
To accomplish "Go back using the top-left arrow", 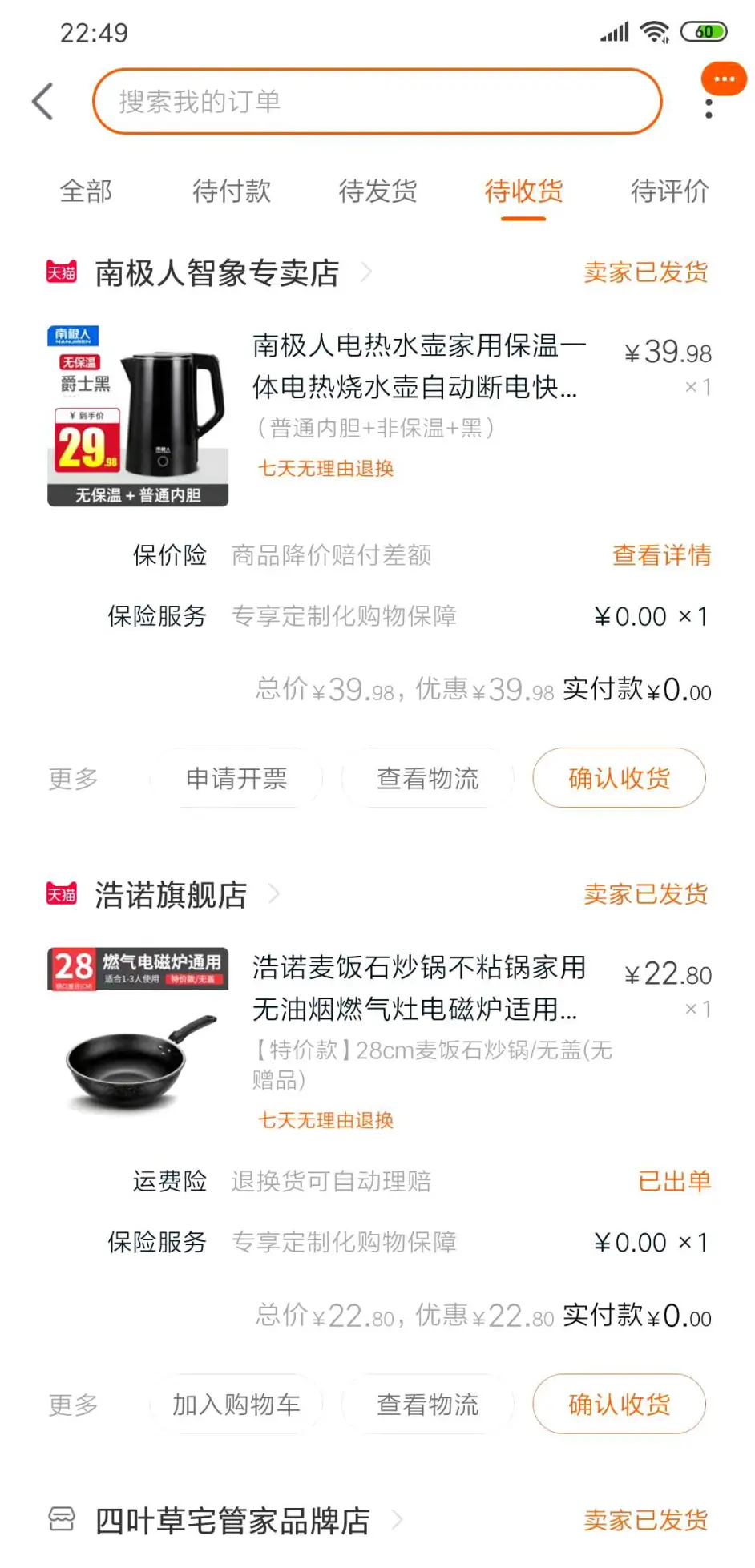I will (43, 102).
